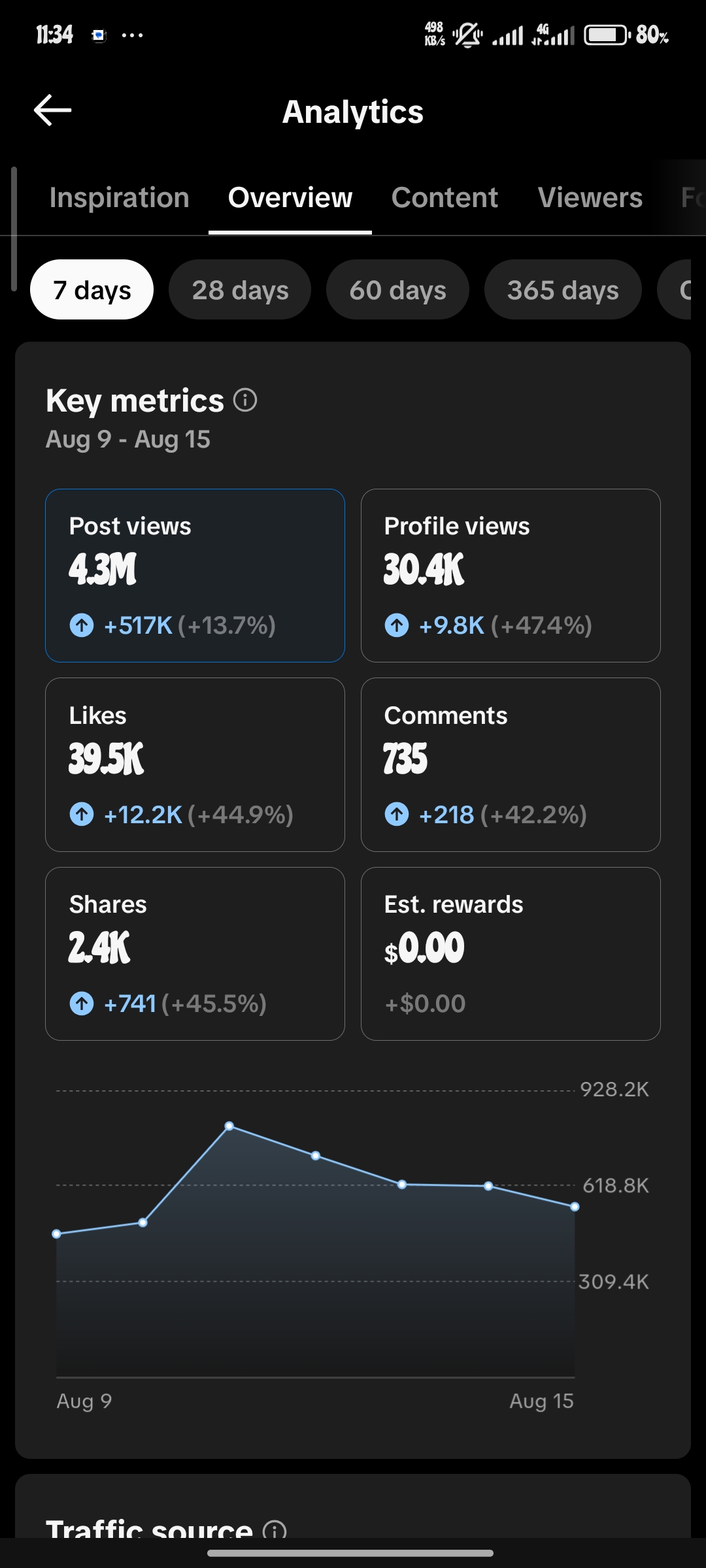Switch to the Inspiration tab
This screenshot has width=706, height=1568.
120,198
